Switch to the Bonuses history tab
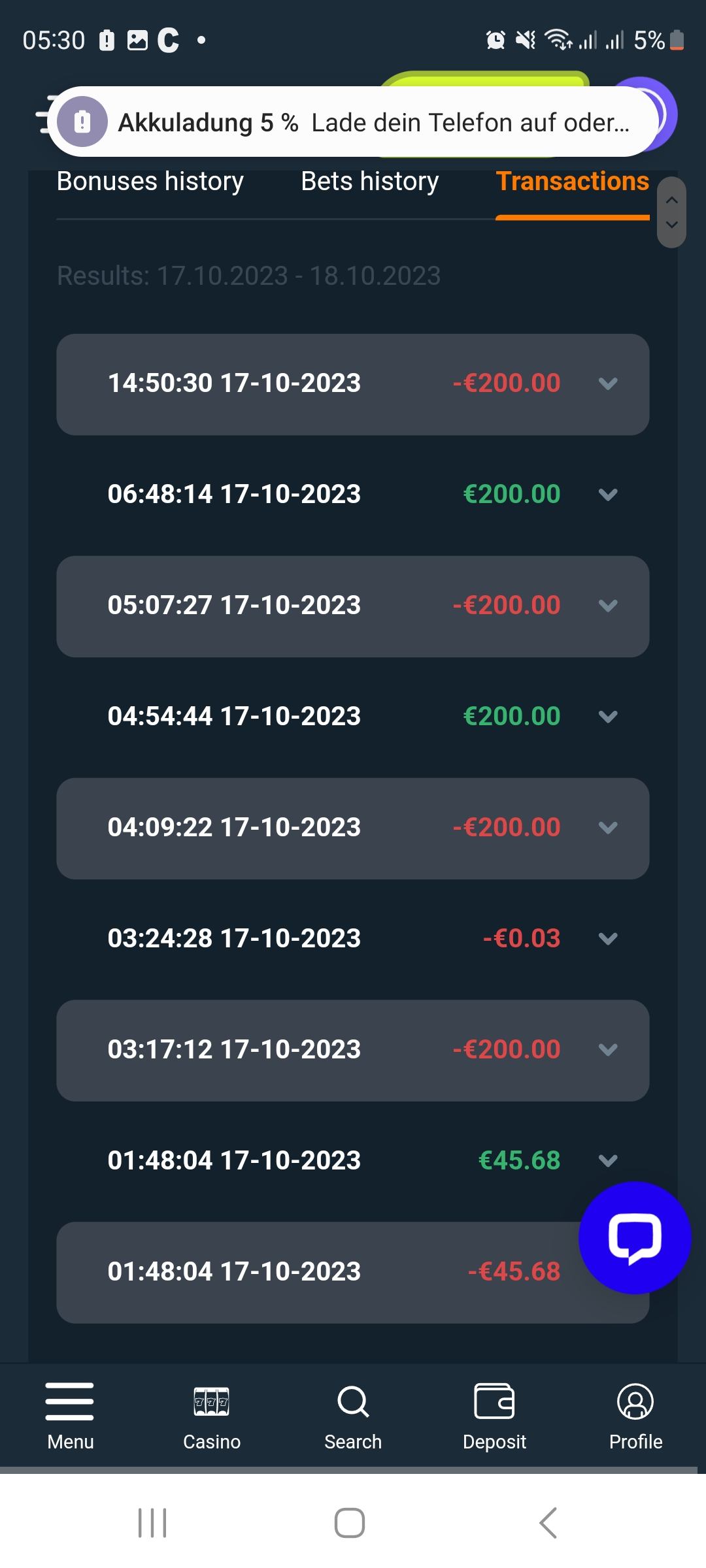 pyautogui.click(x=150, y=182)
